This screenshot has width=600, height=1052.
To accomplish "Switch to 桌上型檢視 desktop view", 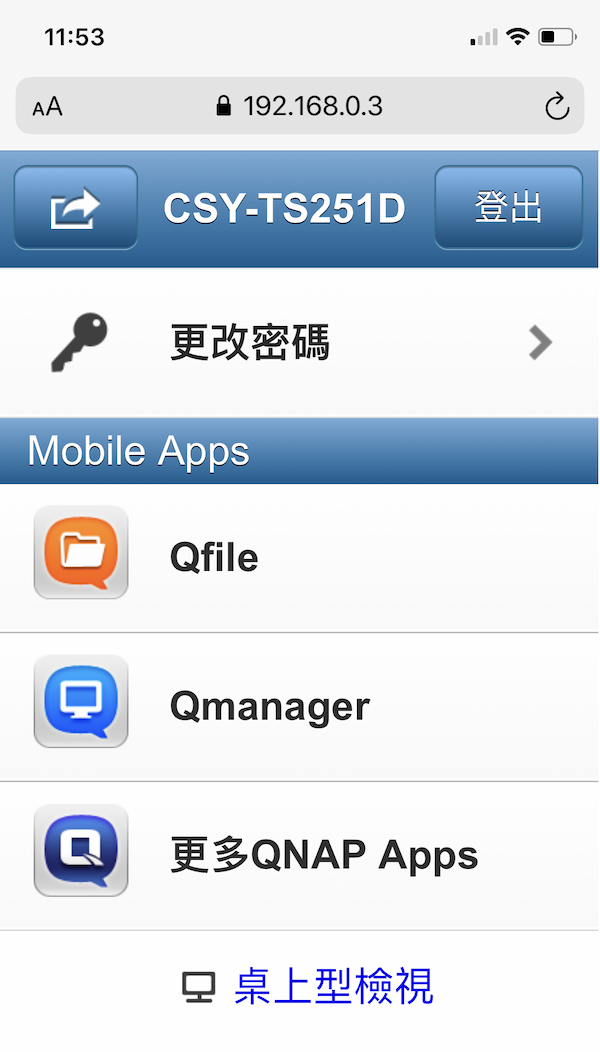I will coord(332,987).
